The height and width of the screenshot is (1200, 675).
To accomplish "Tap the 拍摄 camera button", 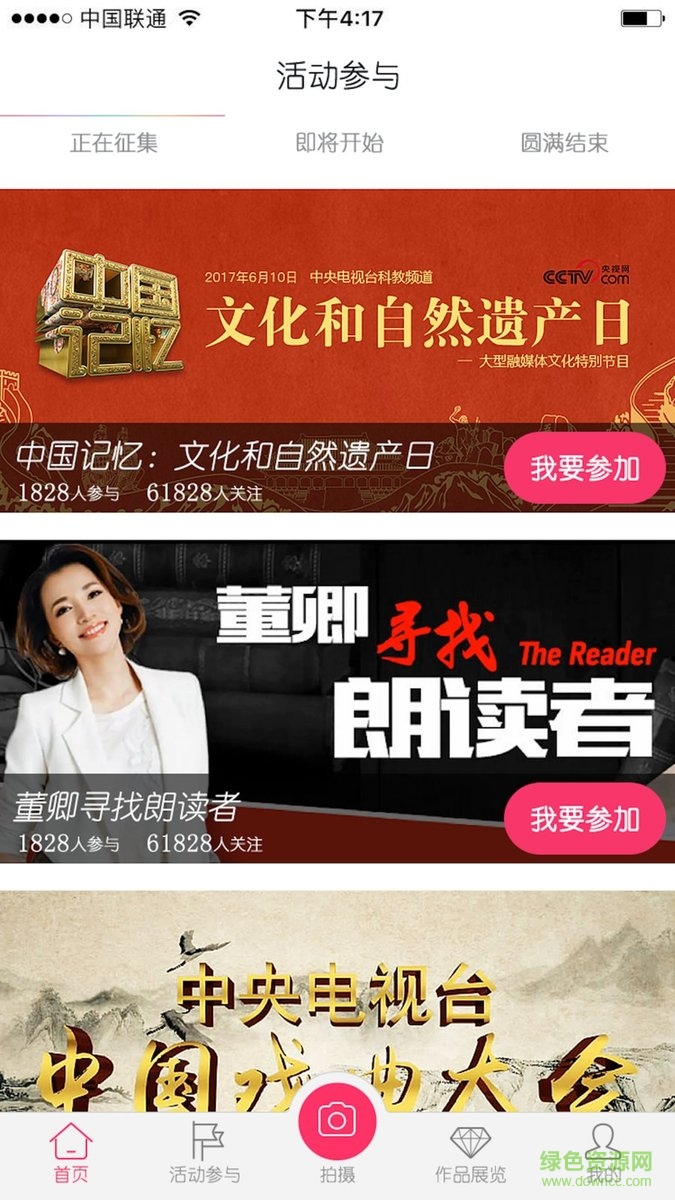I will [337, 1122].
